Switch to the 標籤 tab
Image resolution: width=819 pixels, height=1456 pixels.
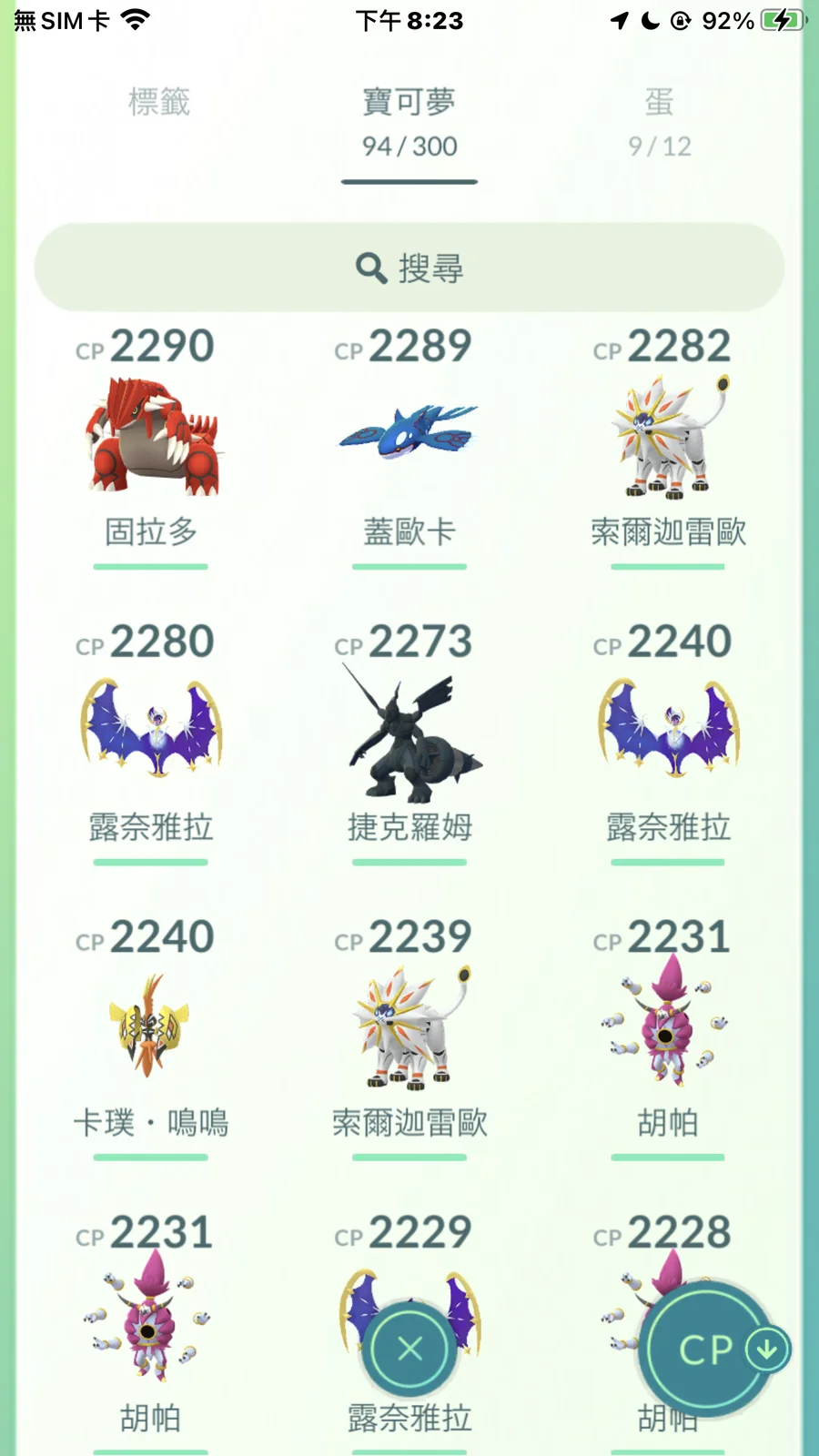pos(159,102)
